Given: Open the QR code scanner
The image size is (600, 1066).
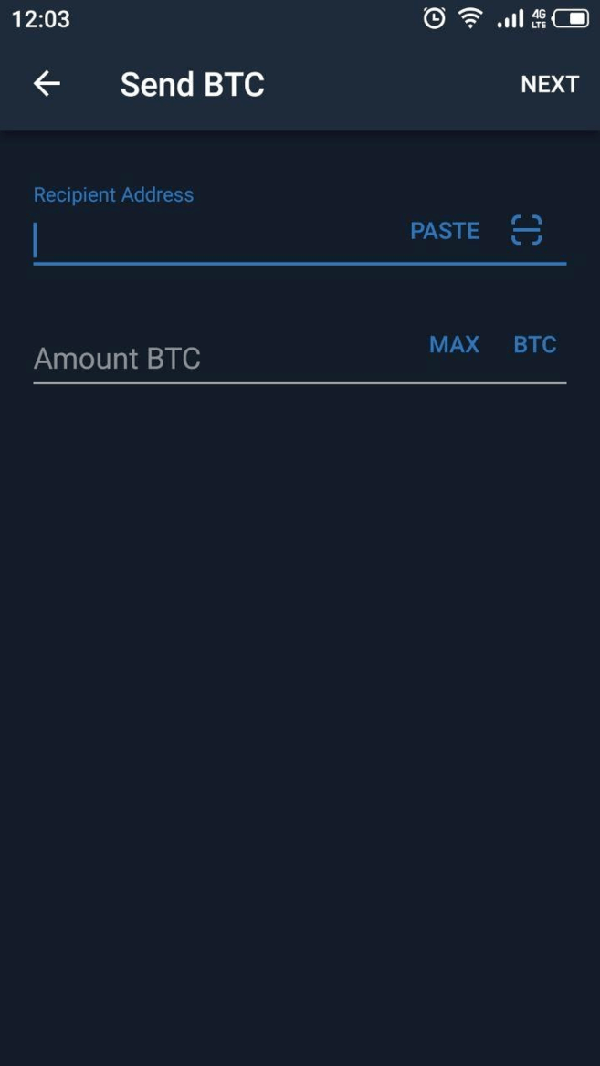Looking at the screenshot, I should pos(527,230).
